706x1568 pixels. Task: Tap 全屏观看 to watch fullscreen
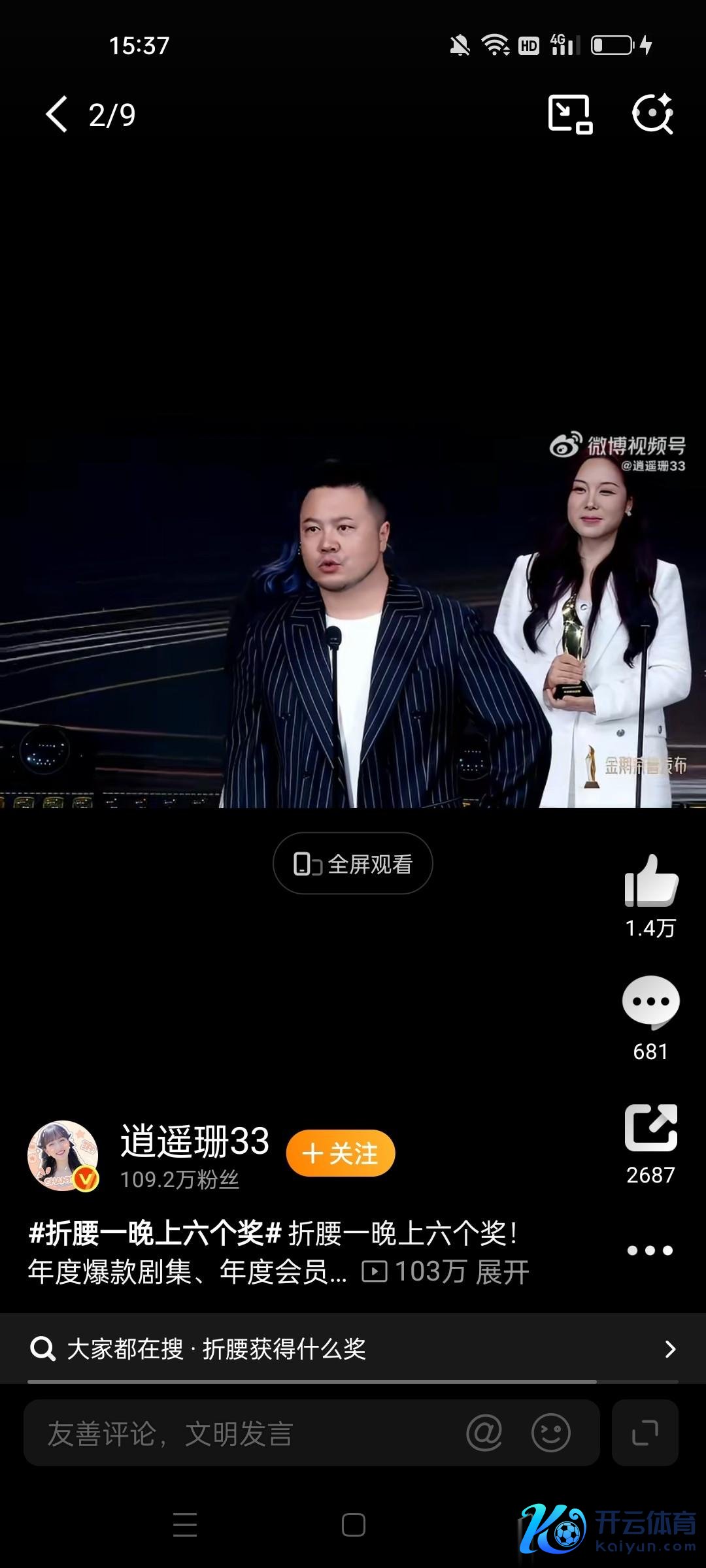coord(353,864)
